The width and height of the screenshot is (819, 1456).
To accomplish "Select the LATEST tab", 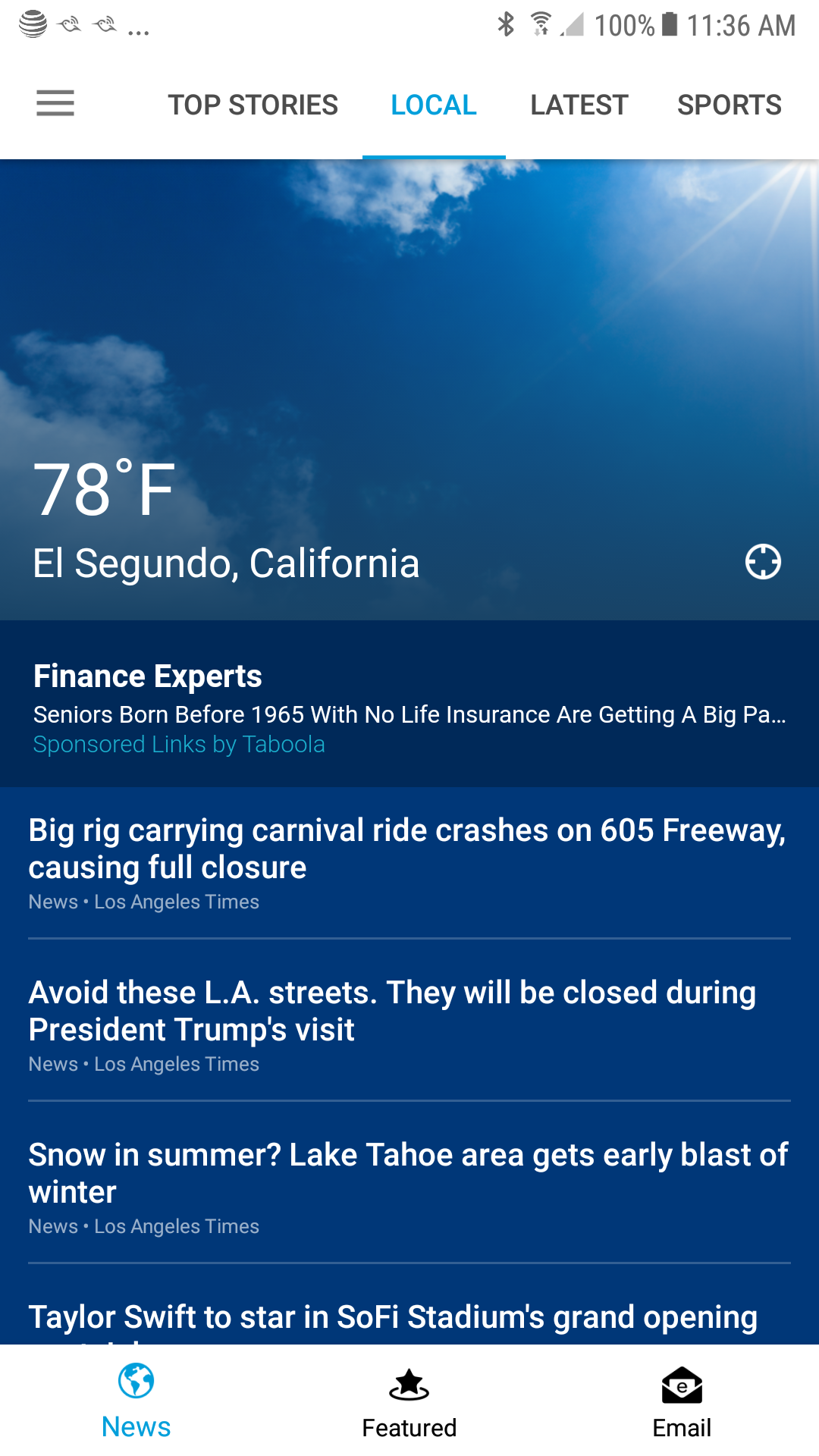I will (579, 104).
